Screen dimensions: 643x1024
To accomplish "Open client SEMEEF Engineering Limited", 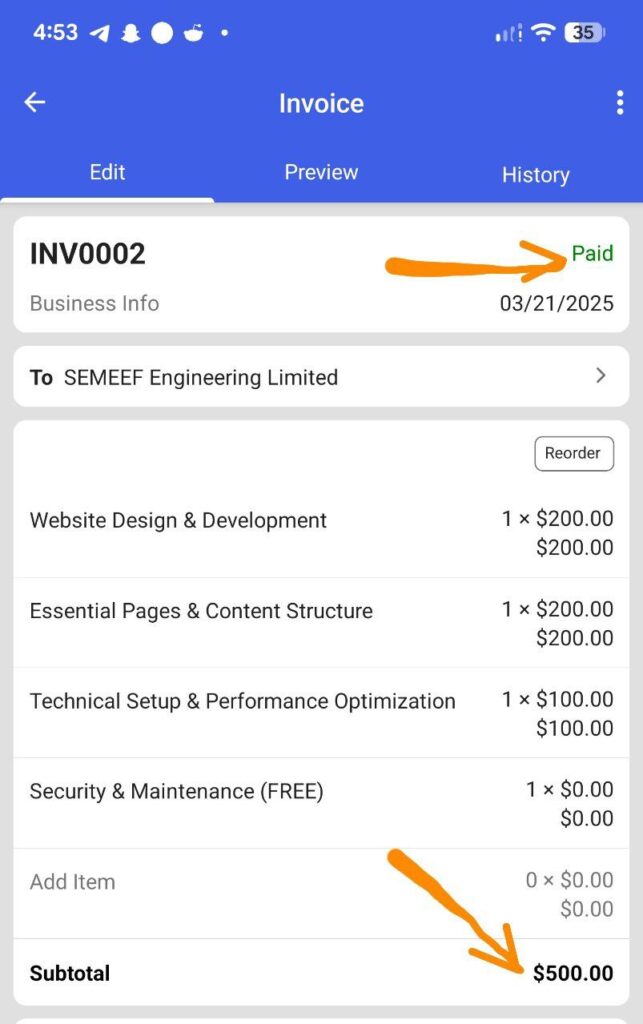I will click(320, 377).
